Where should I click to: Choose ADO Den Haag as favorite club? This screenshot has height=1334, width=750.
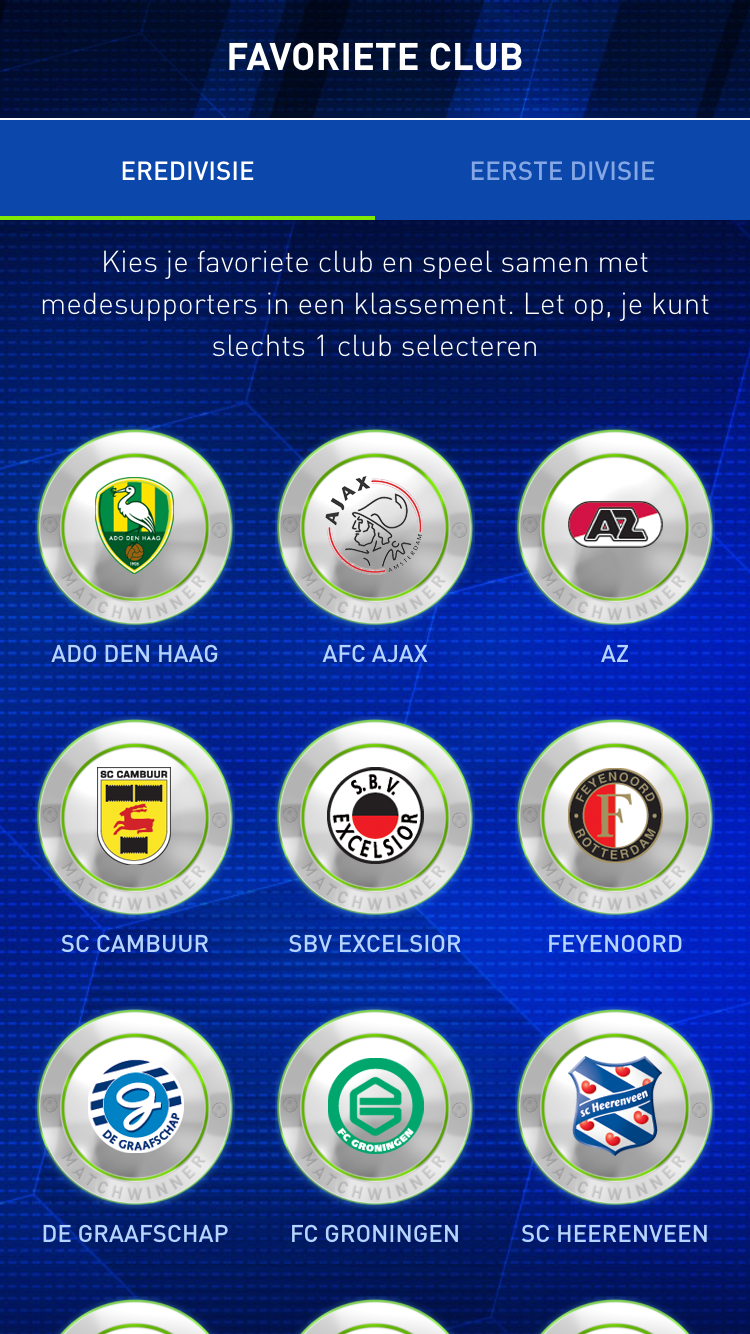(x=135, y=527)
